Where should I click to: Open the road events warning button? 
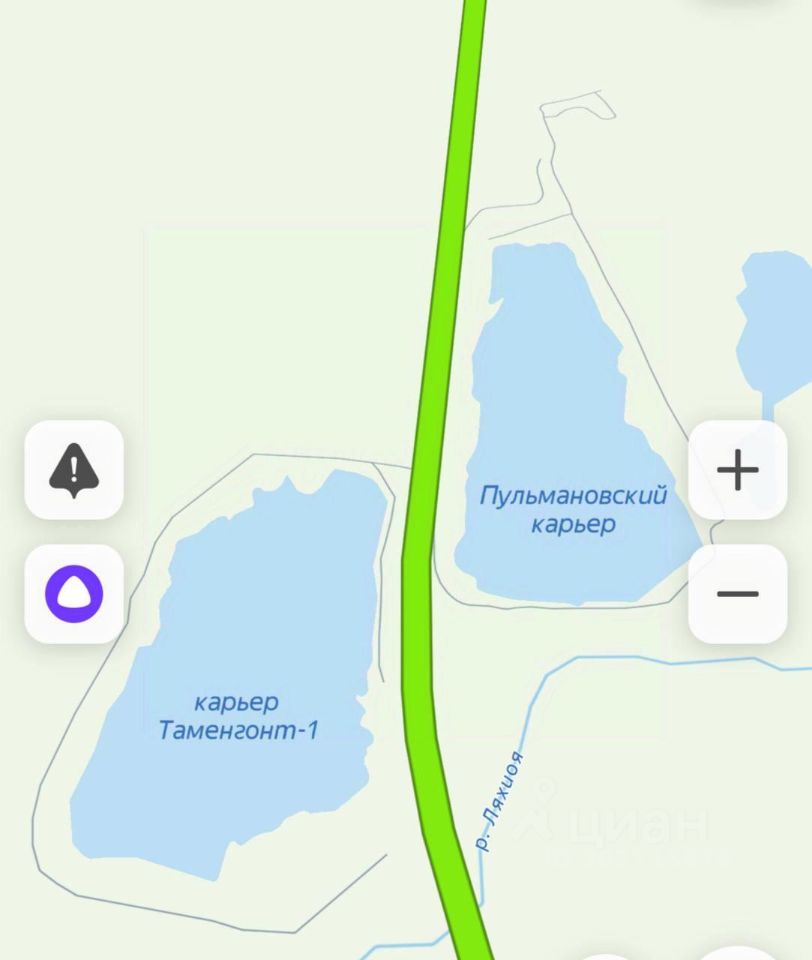tap(74, 469)
